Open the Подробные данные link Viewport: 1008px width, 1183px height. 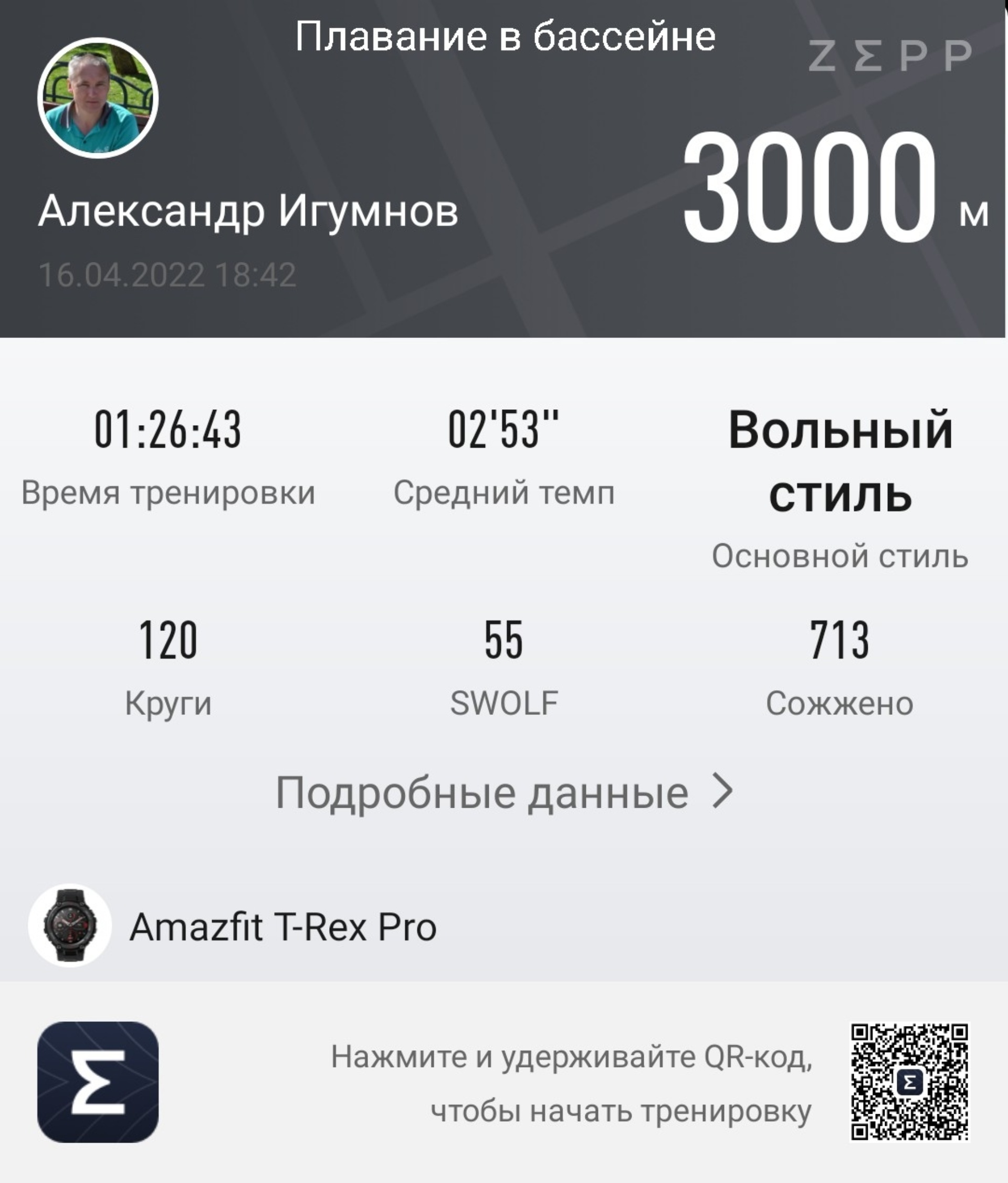(x=503, y=793)
